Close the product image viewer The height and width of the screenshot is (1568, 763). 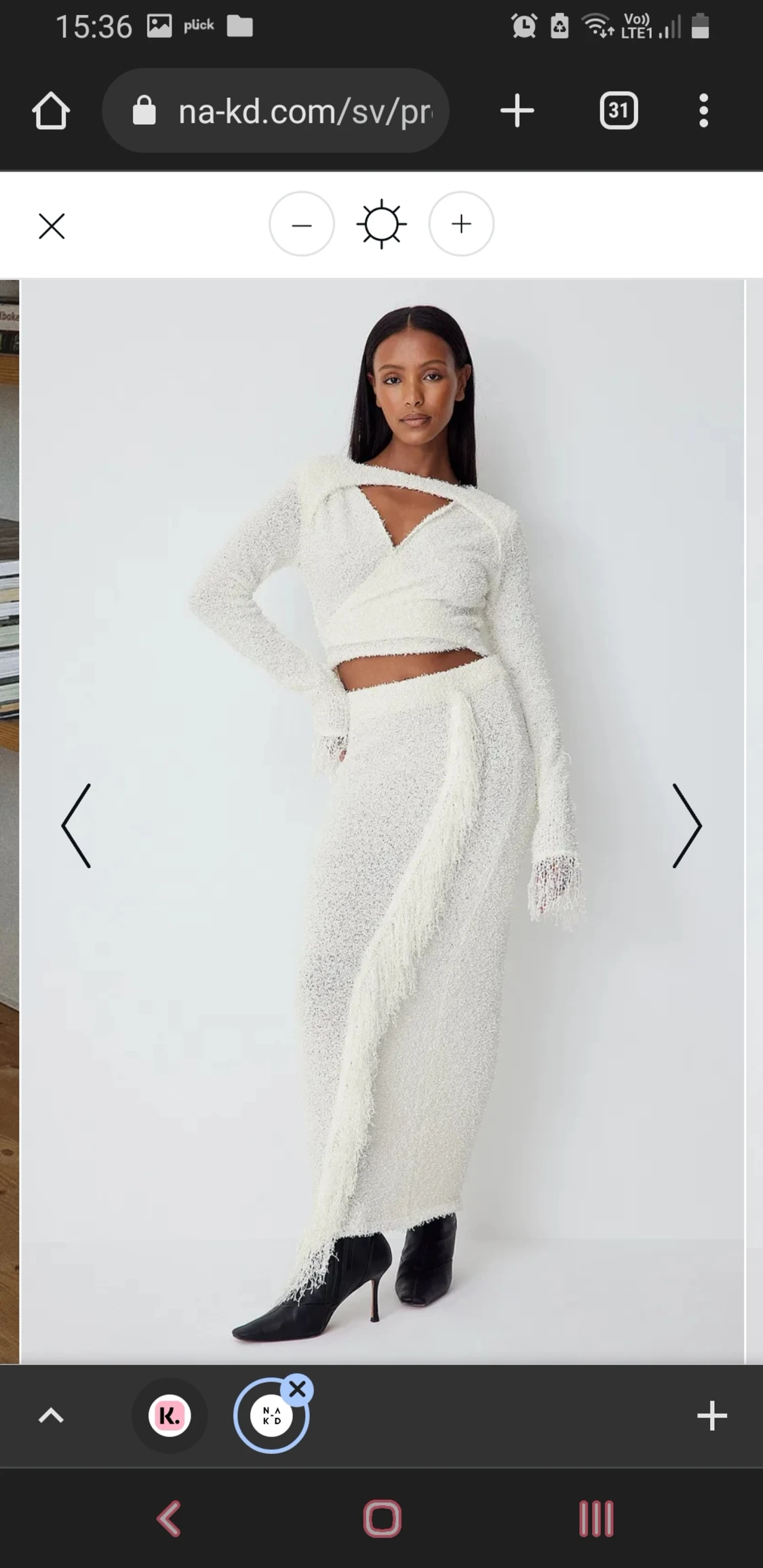52,226
